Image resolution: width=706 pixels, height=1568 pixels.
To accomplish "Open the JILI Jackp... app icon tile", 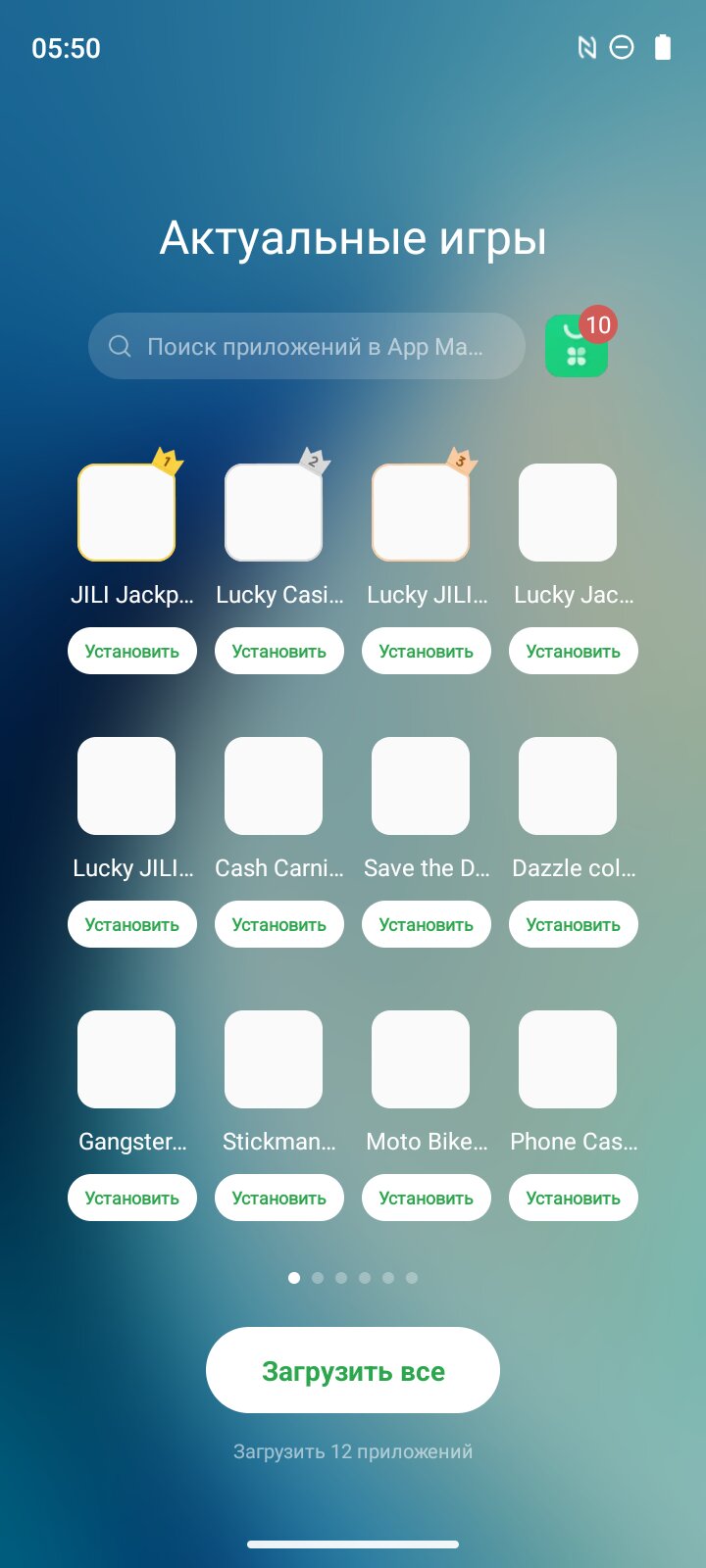I will 126,513.
